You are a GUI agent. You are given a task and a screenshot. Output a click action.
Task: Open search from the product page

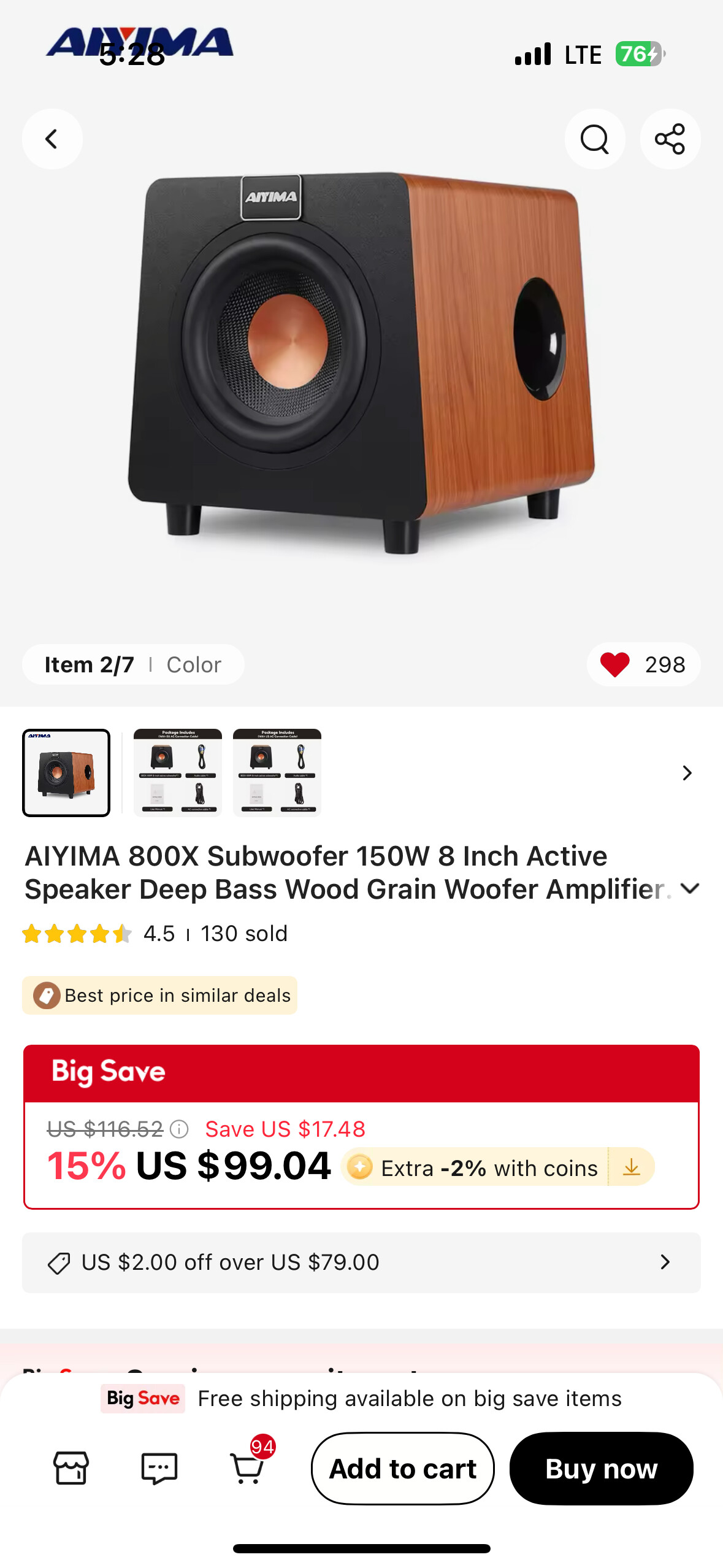coord(594,139)
